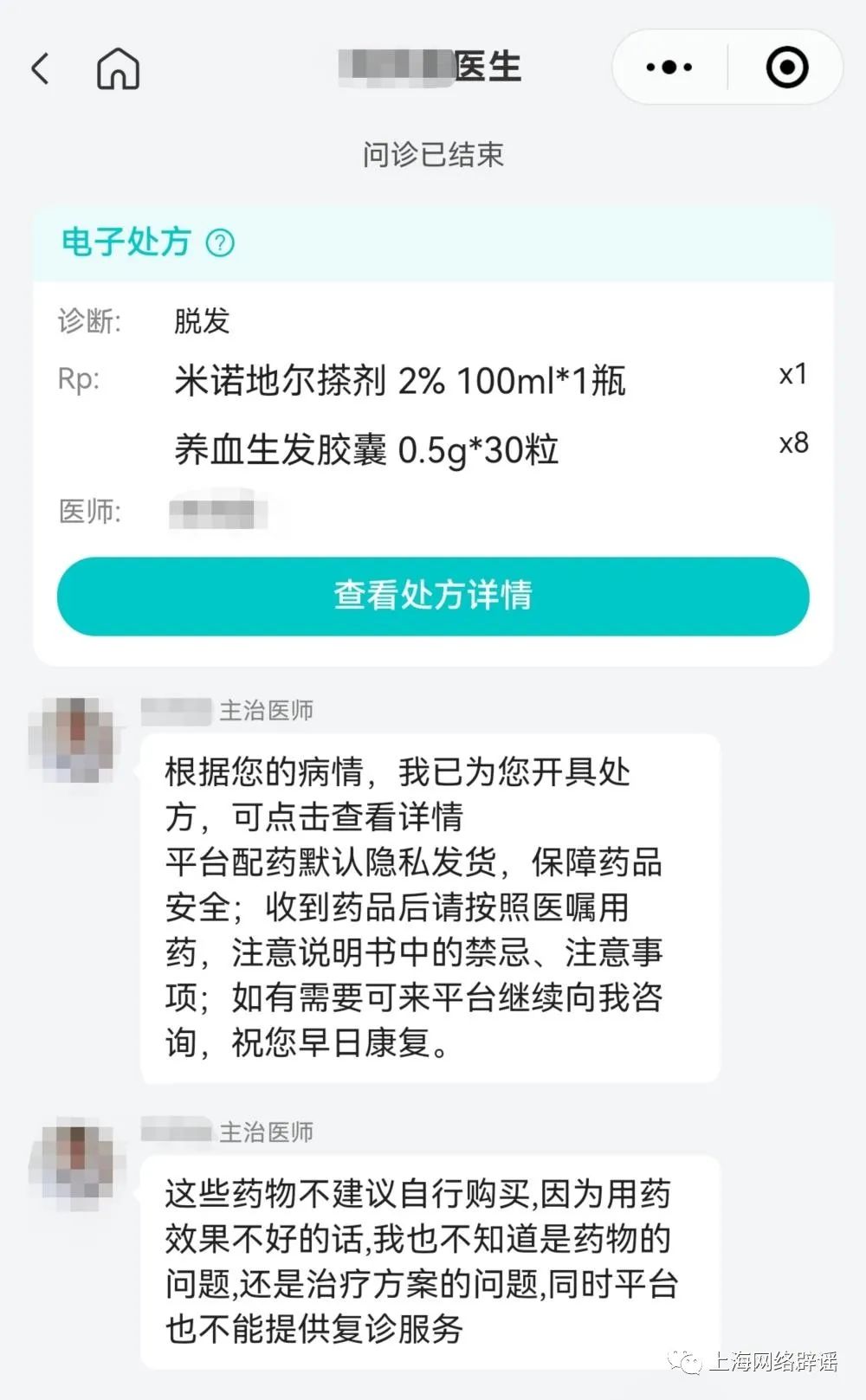
Task: View prescription details with 查看处方详情
Action: (x=433, y=596)
